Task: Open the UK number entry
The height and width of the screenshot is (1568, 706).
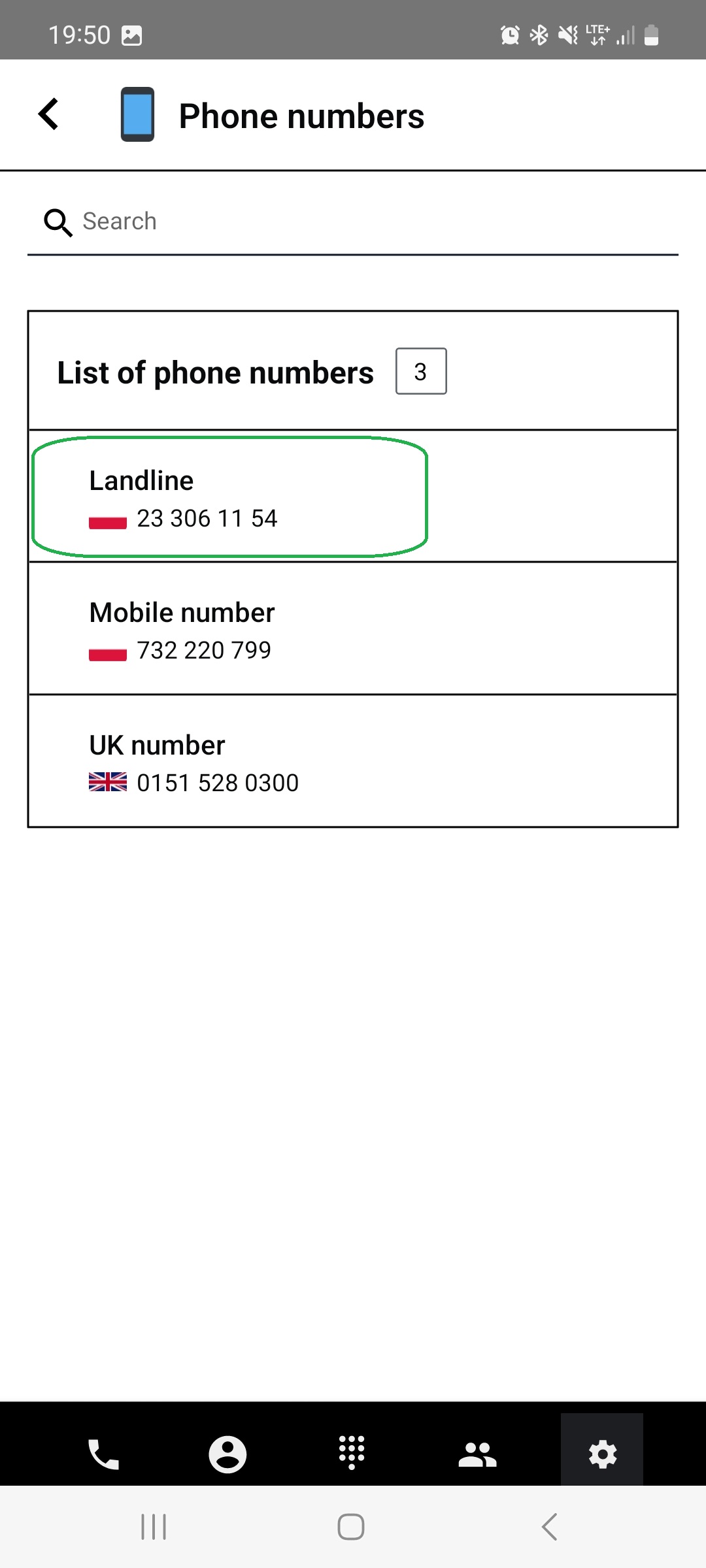Action: [353, 761]
